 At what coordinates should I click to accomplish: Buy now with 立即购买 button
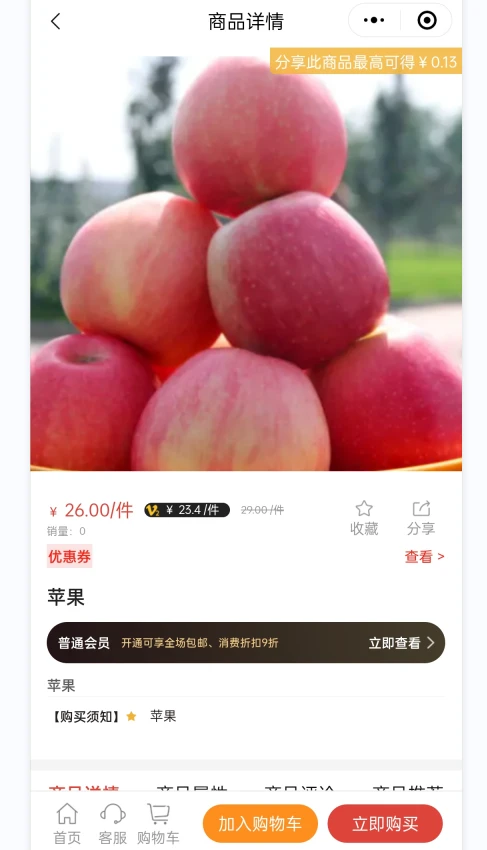[x=385, y=824]
